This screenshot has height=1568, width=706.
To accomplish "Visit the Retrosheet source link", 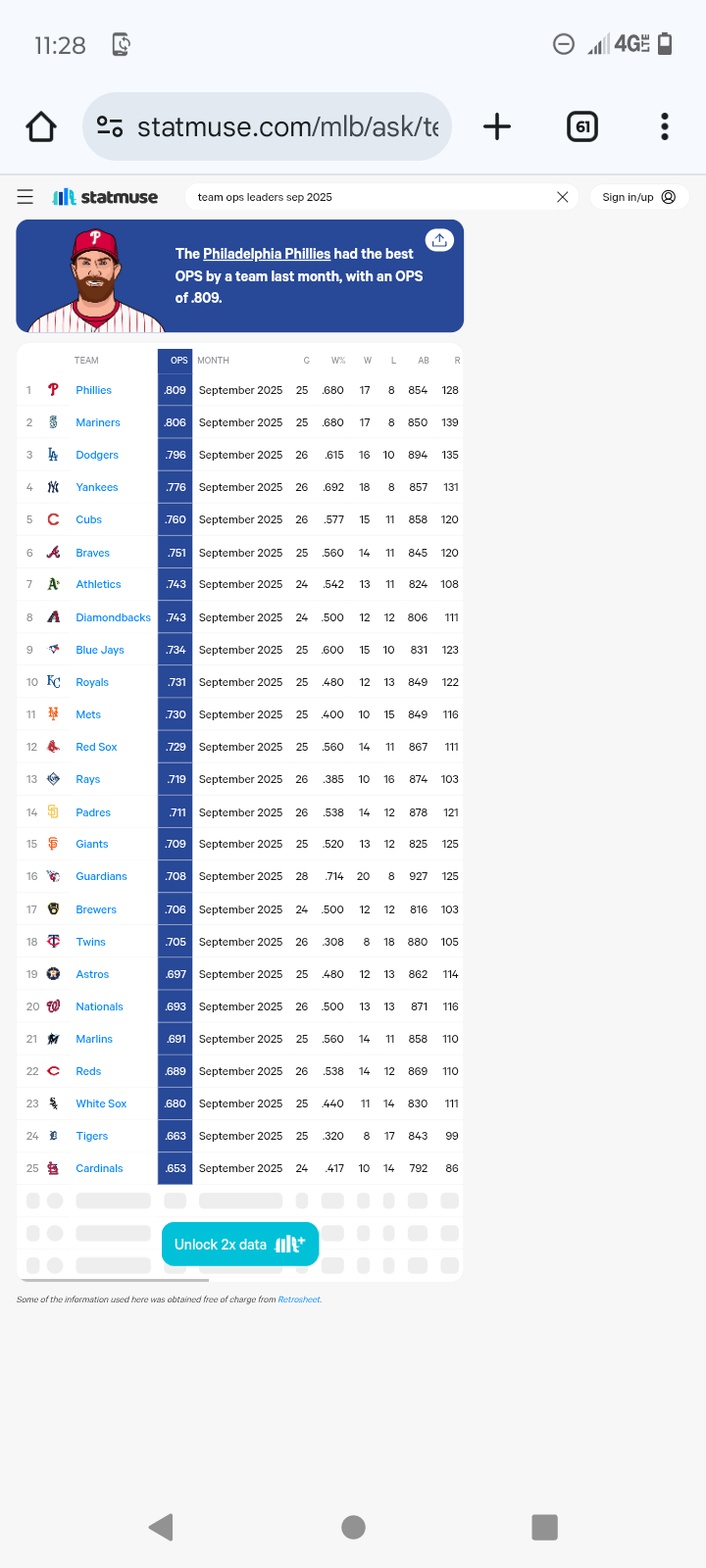I will [x=299, y=1299].
